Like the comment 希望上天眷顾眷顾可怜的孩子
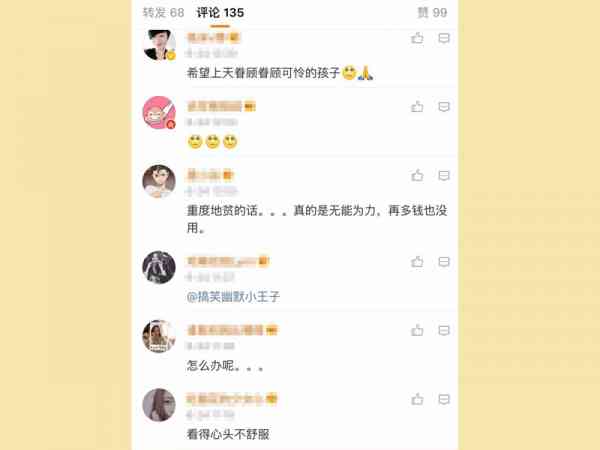The width and height of the screenshot is (600, 450). click(x=417, y=38)
